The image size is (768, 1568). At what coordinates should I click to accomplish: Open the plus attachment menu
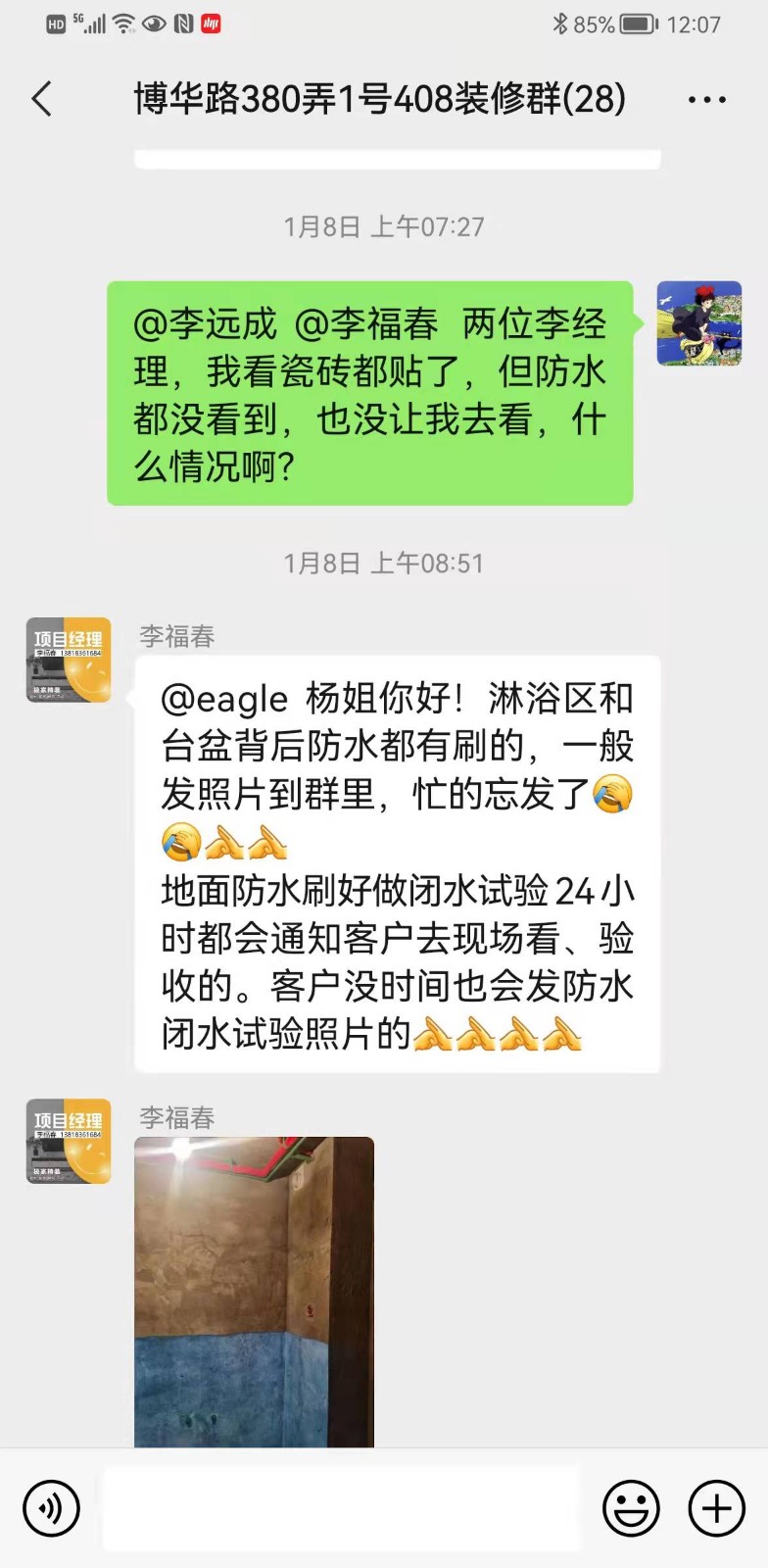point(716,1507)
